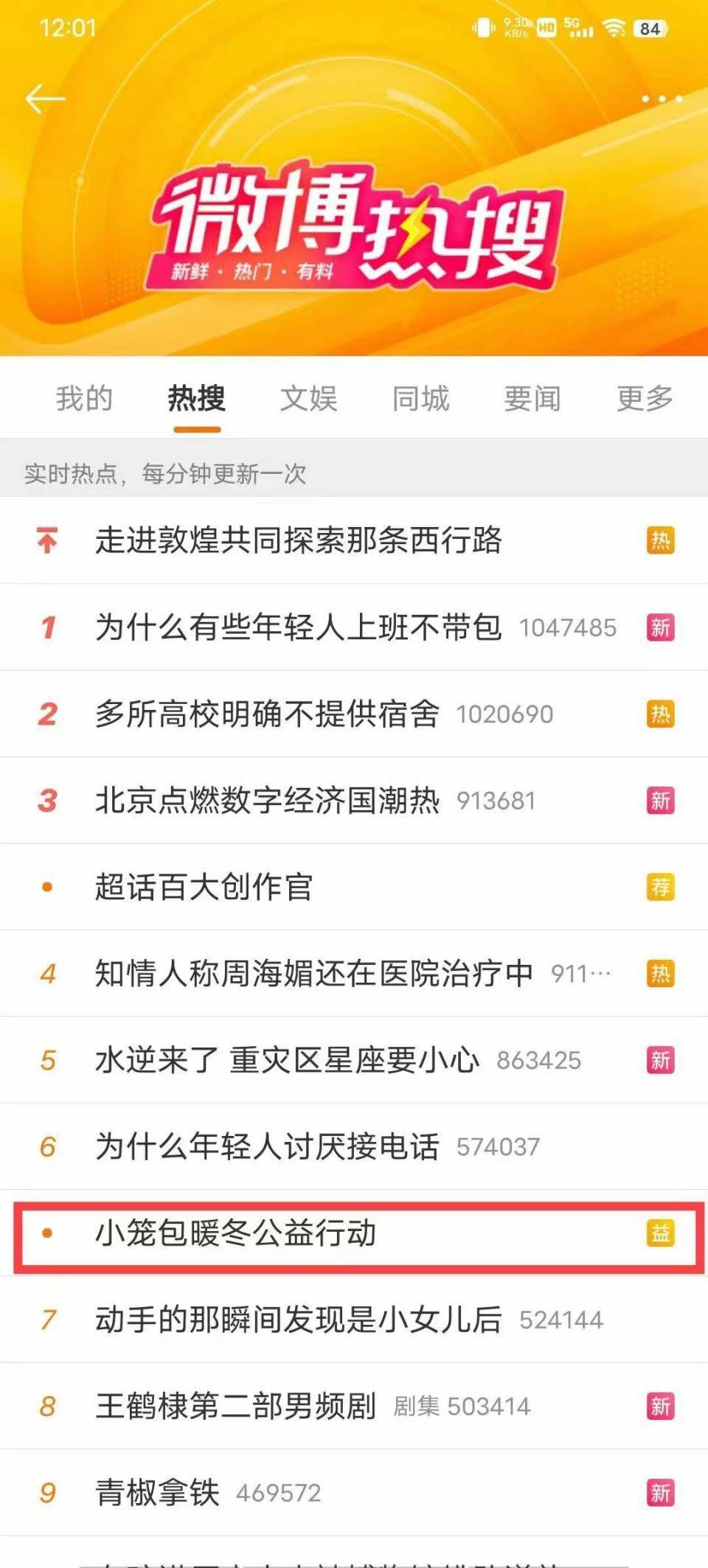Viewport: 708px width, 1568px height.
Task: Open the 更多 tab
Action: [645, 399]
